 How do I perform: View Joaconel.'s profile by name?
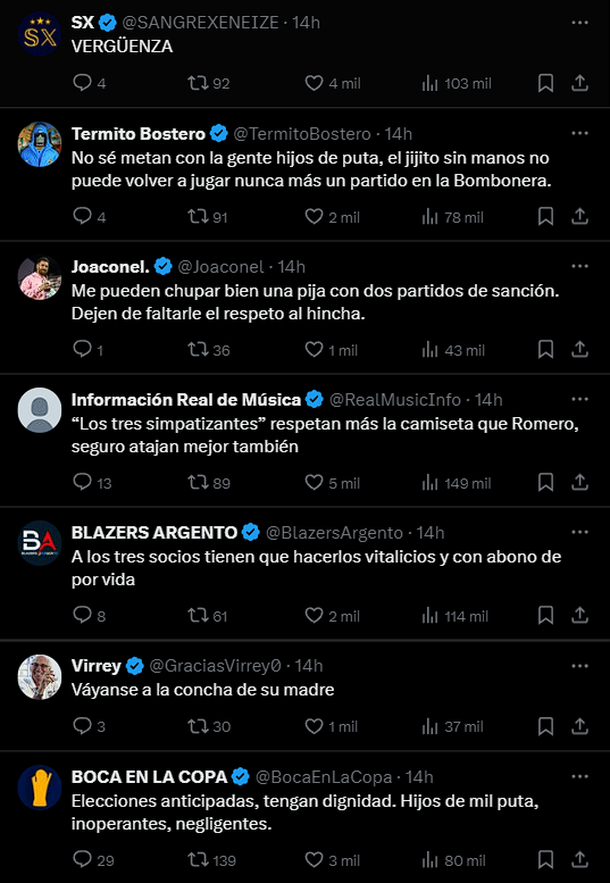(x=110, y=266)
